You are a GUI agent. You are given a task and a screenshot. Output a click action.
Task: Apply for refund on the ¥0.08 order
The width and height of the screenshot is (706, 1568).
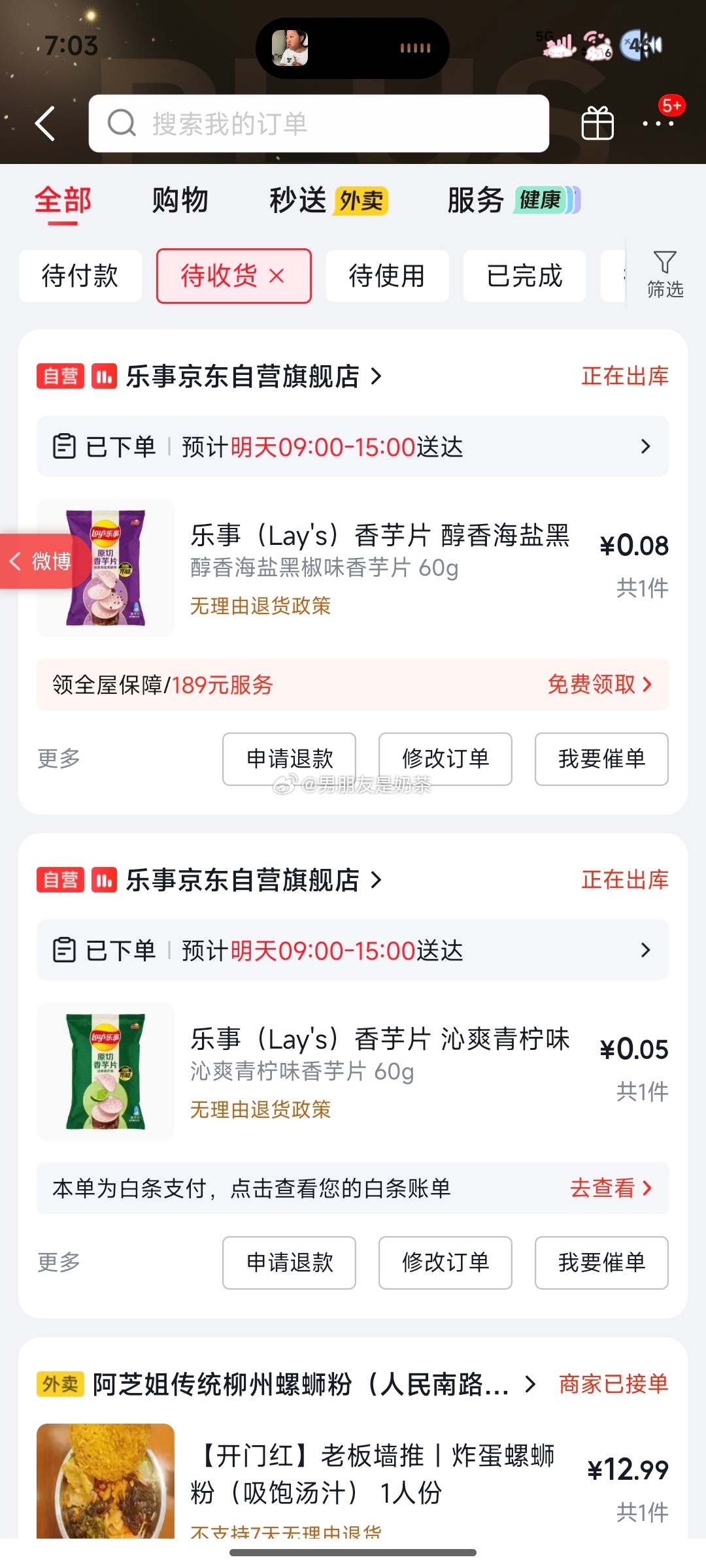(x=289, y=759)
